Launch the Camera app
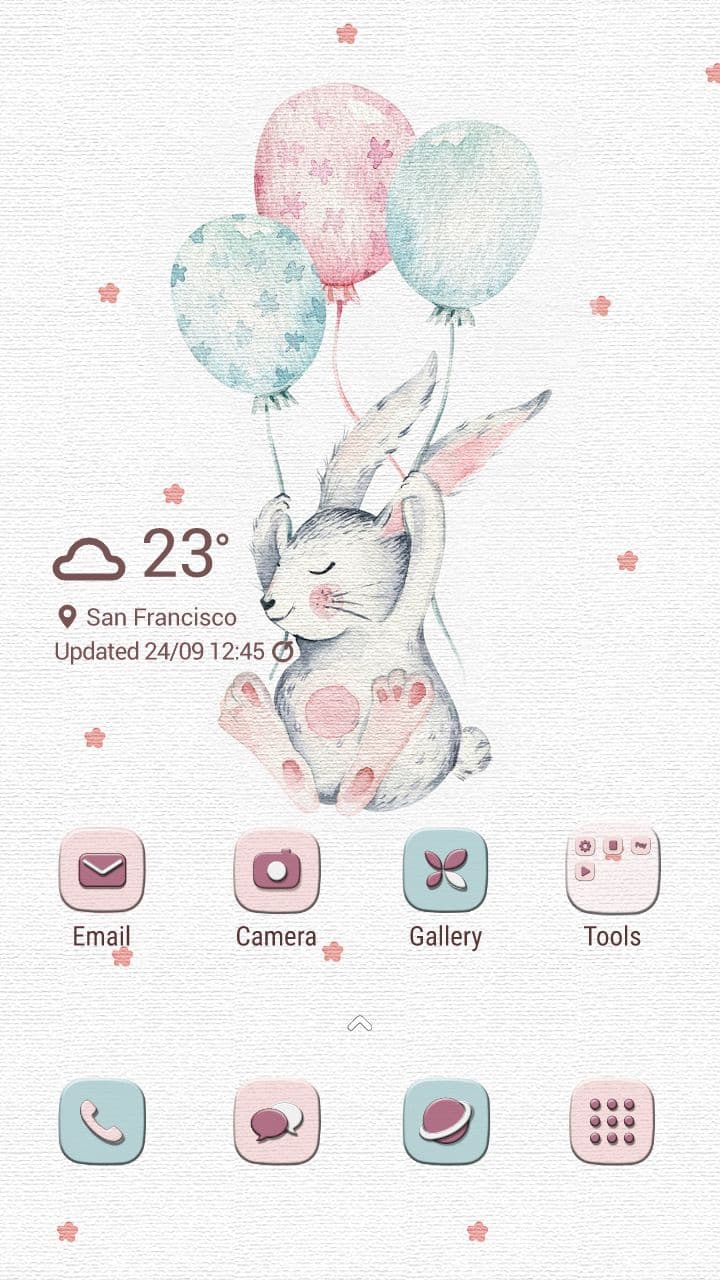The height and width of the screenshot is (1280, 720). coord(276,870)
